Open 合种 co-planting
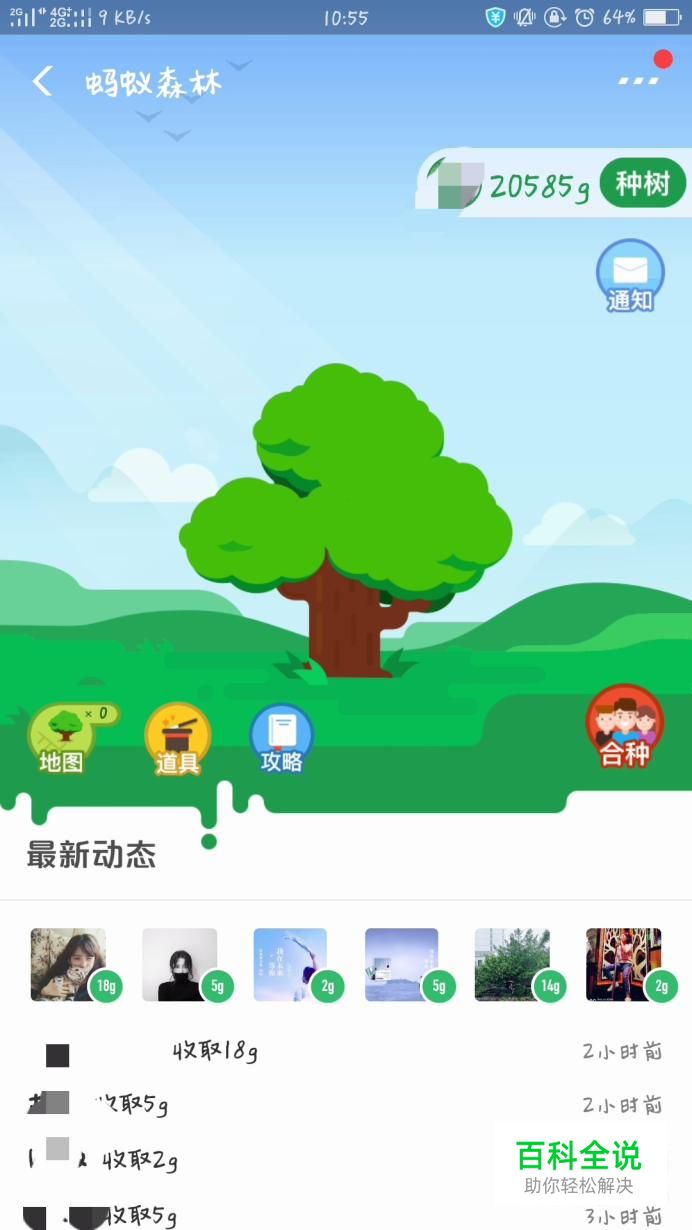Image resolution: width=692 pixels, height=1230 pixels. [x=624, y=726]
